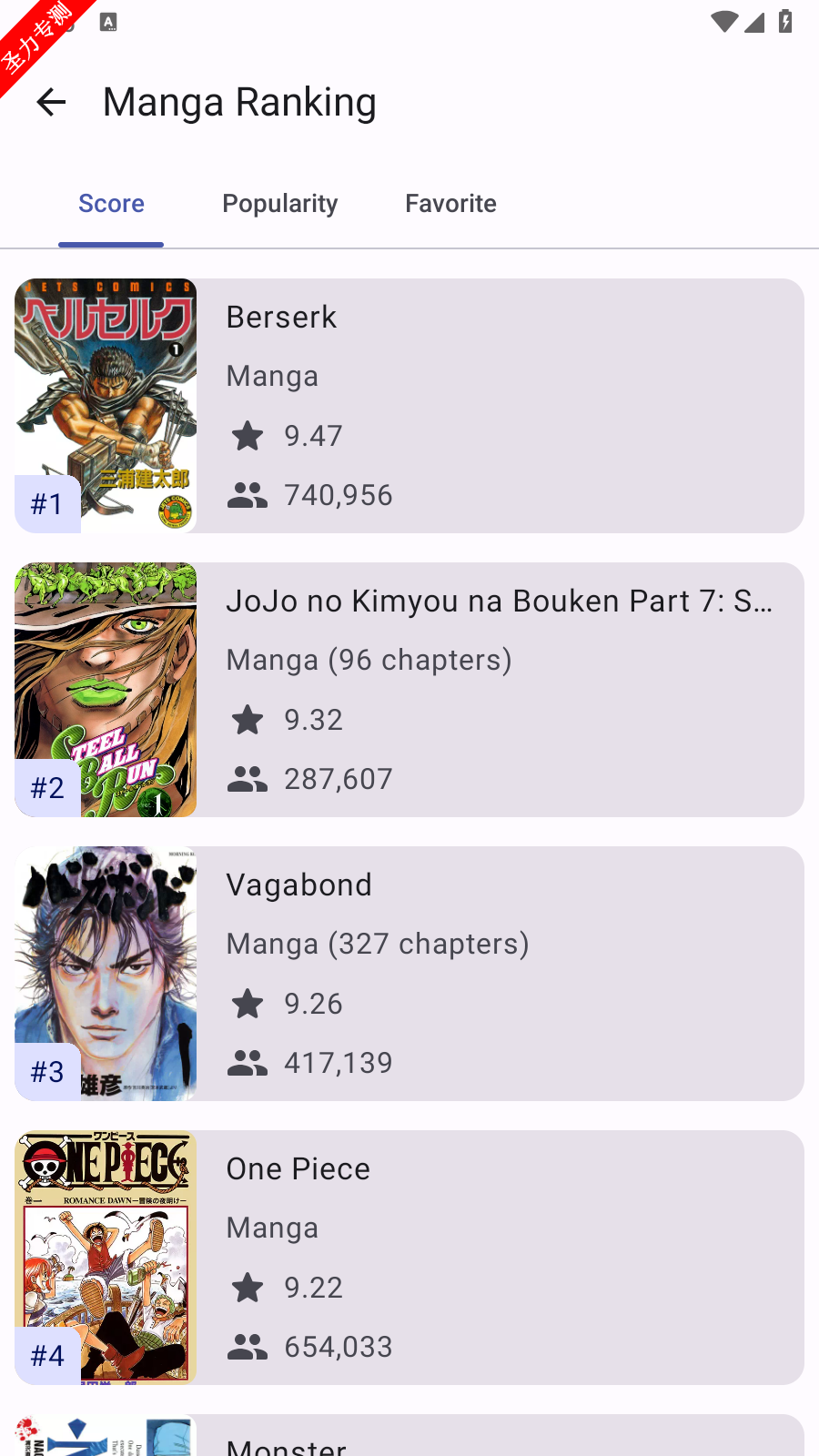
Task: View details for Vagabond
Action: [x=409, y=974]
